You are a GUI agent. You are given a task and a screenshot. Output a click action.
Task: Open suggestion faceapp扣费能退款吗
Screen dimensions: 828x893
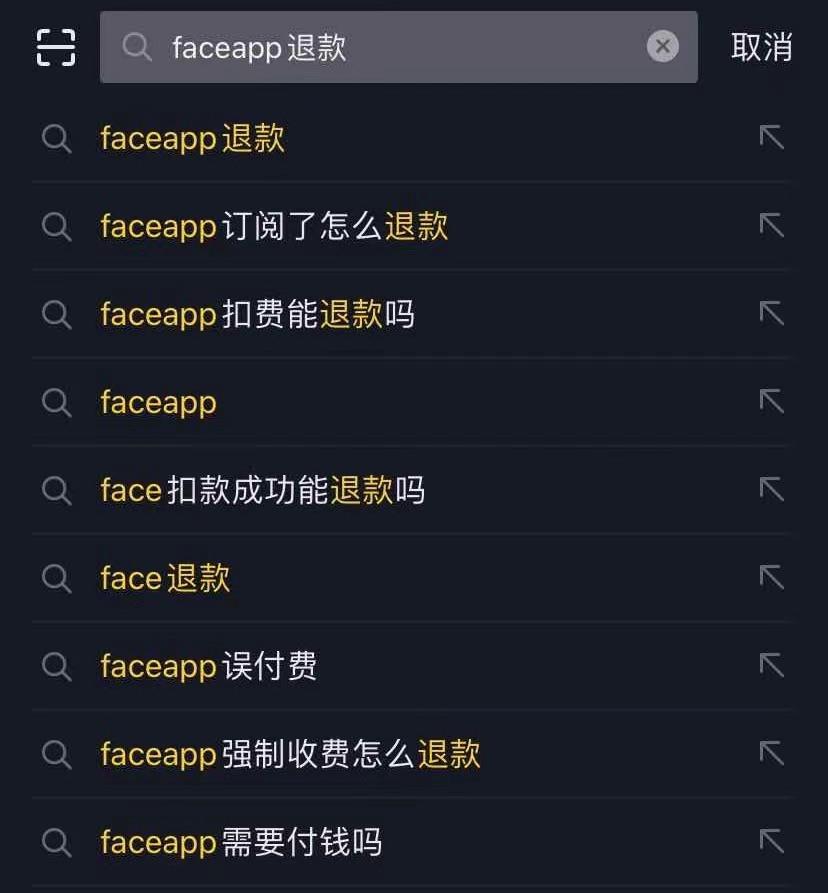pyautogui.click(x=257, y=314)
